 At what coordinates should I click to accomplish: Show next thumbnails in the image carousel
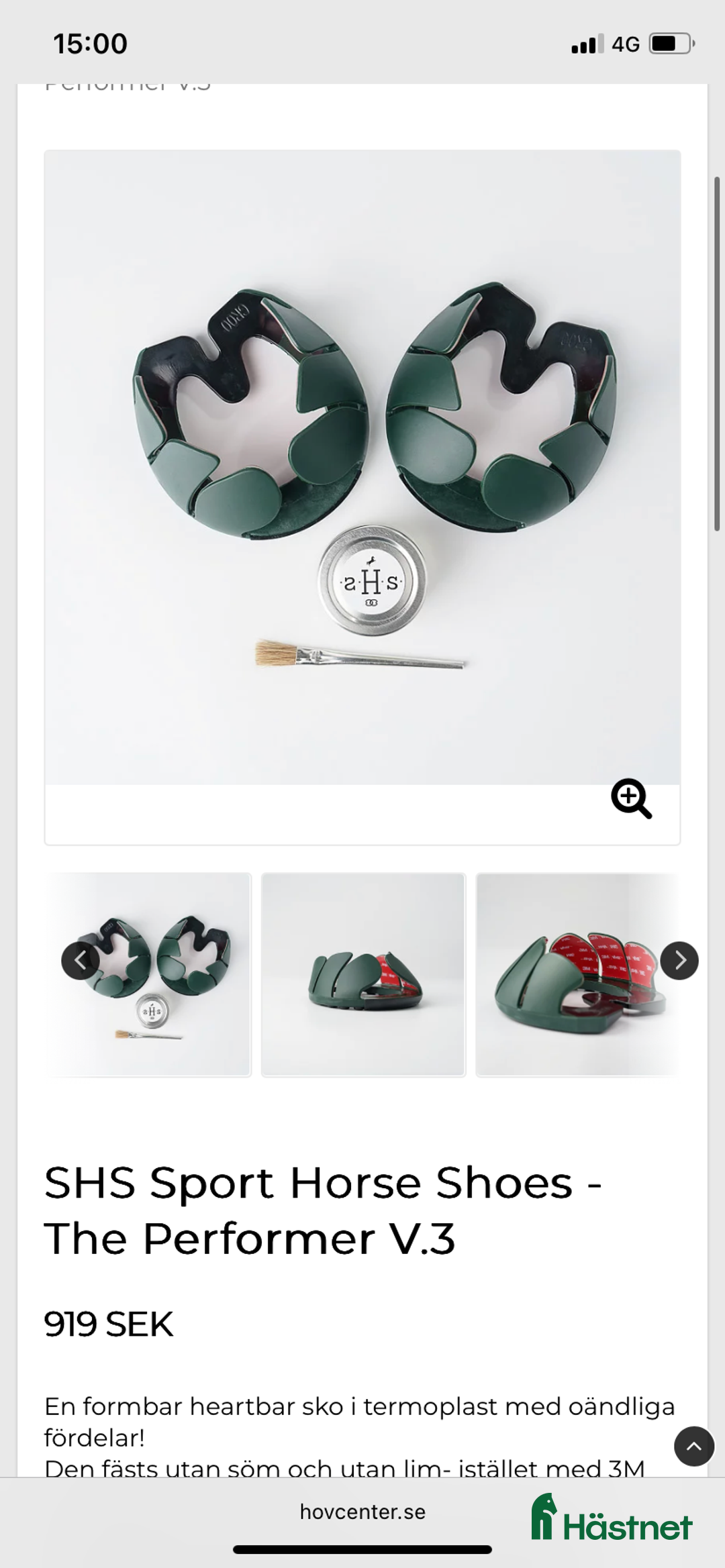tap(679, 961)
